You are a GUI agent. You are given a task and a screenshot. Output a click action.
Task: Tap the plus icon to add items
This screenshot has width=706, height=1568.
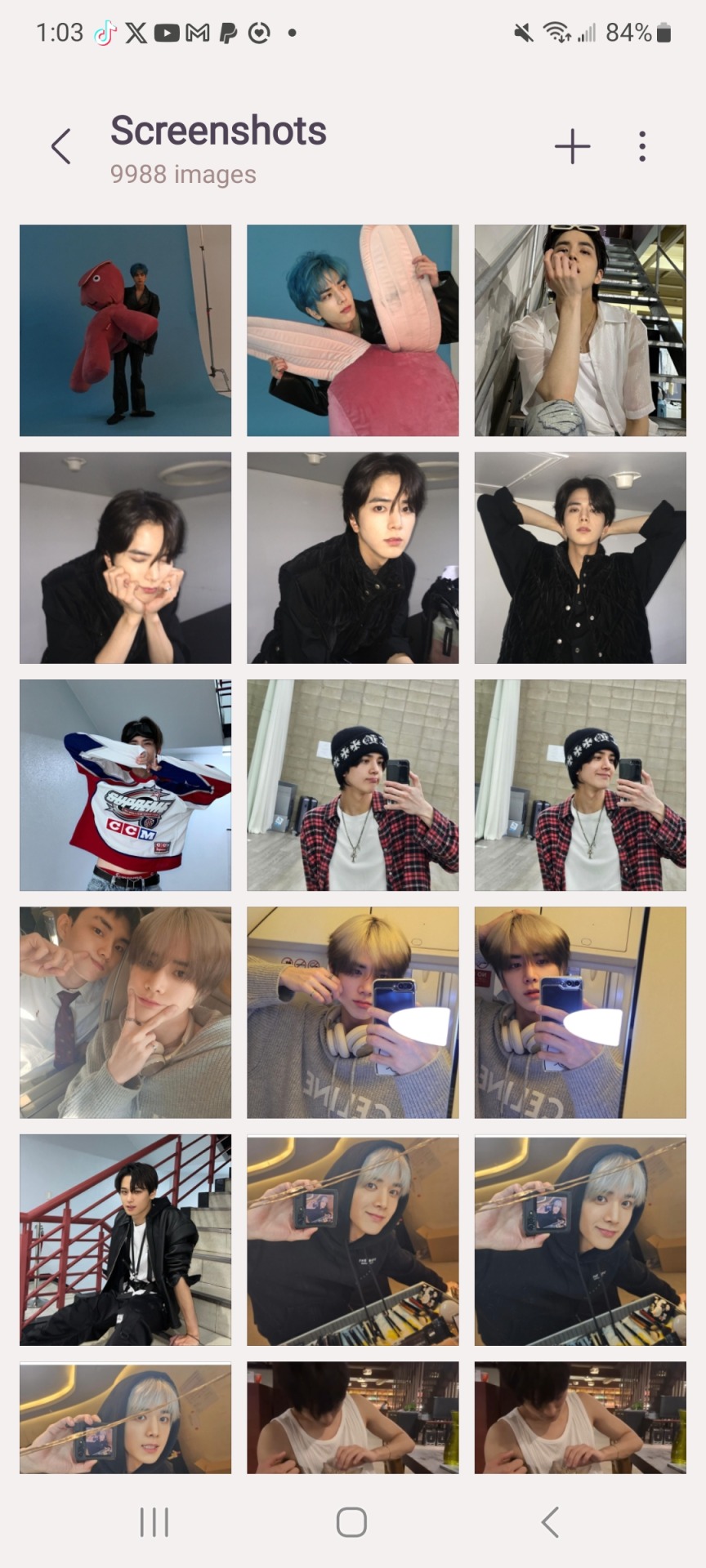click(572, 147)
